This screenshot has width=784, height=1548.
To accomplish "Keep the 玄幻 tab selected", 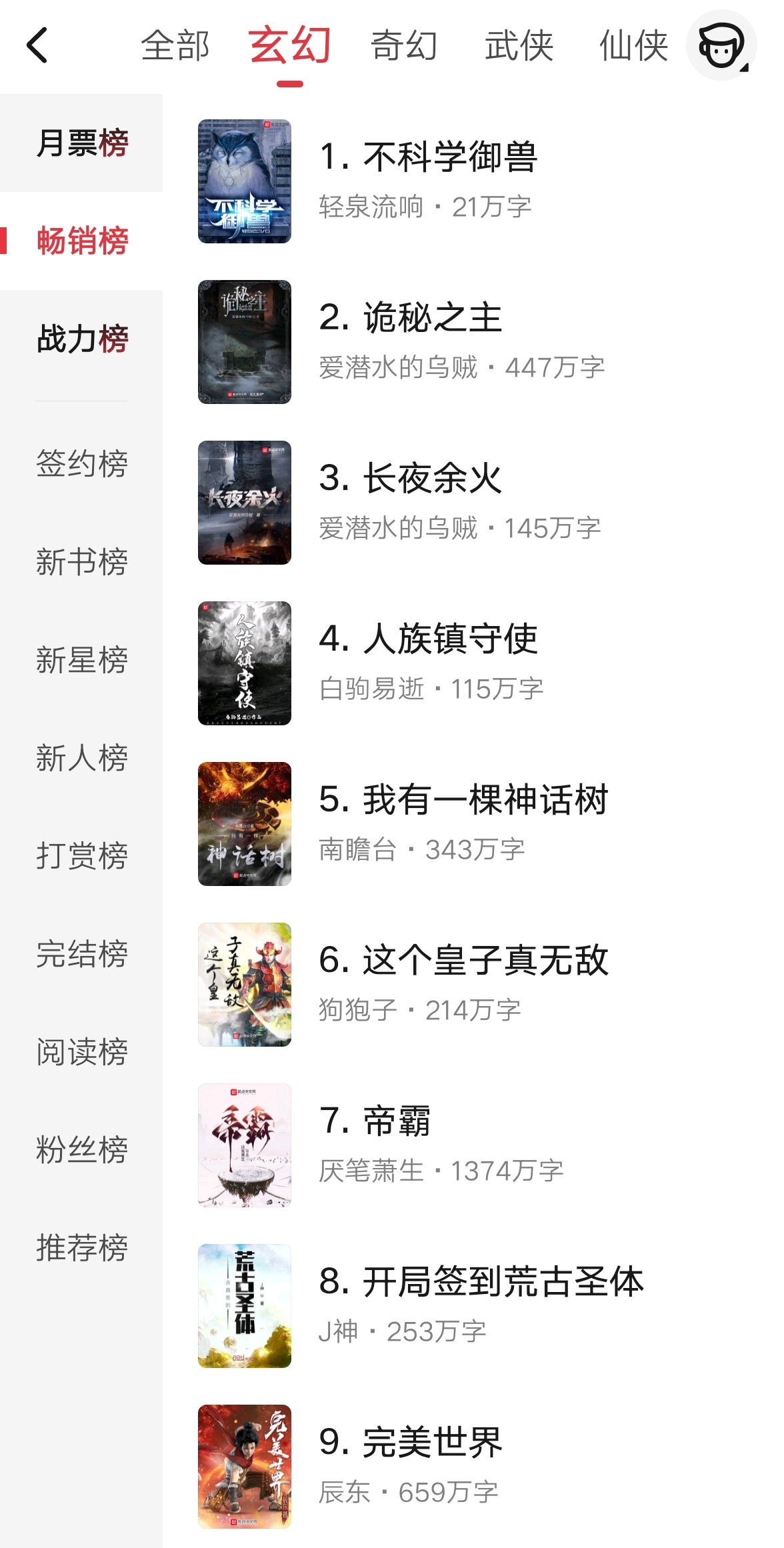I will [288, 45].
